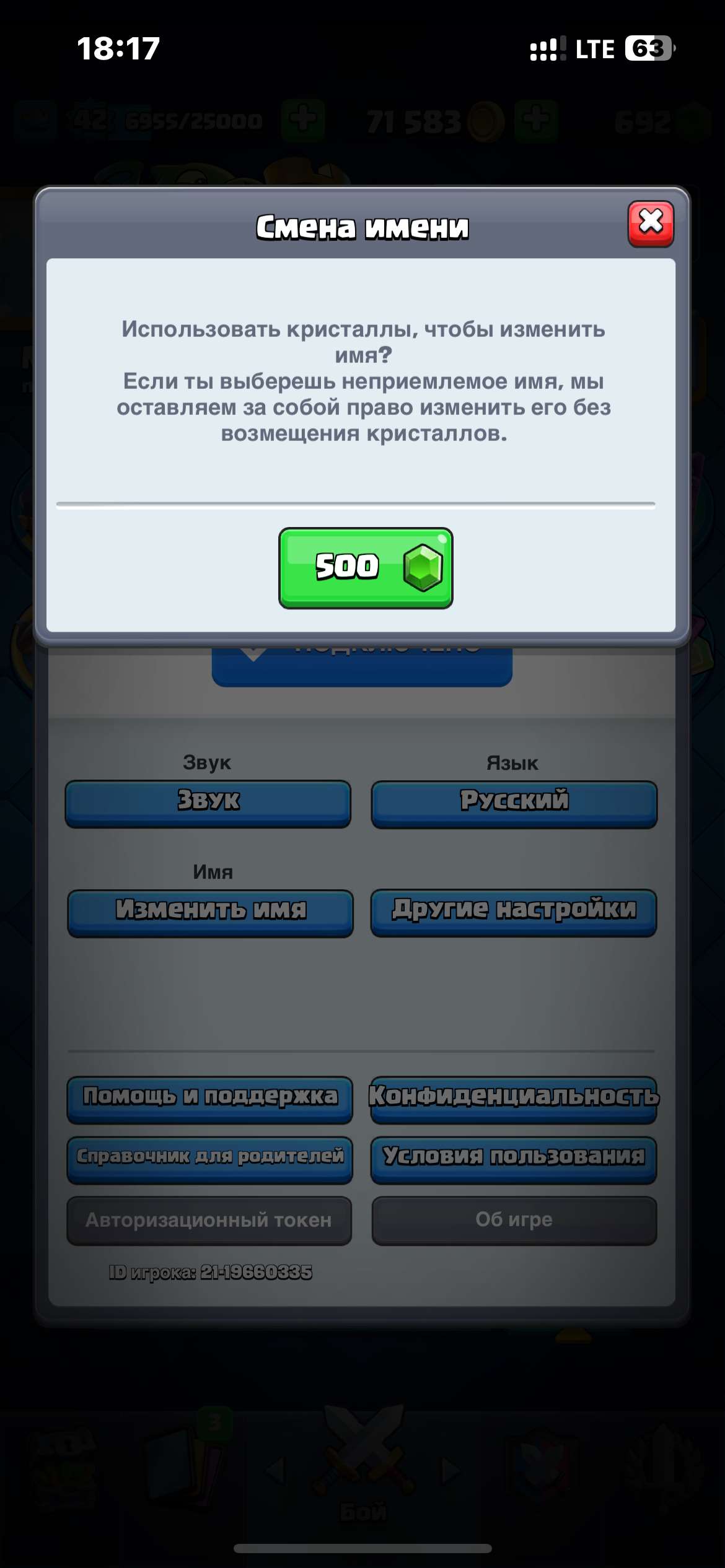725x1568 pixels.
Task: Confirm name change for 500 gems
Action: point(364,567)
